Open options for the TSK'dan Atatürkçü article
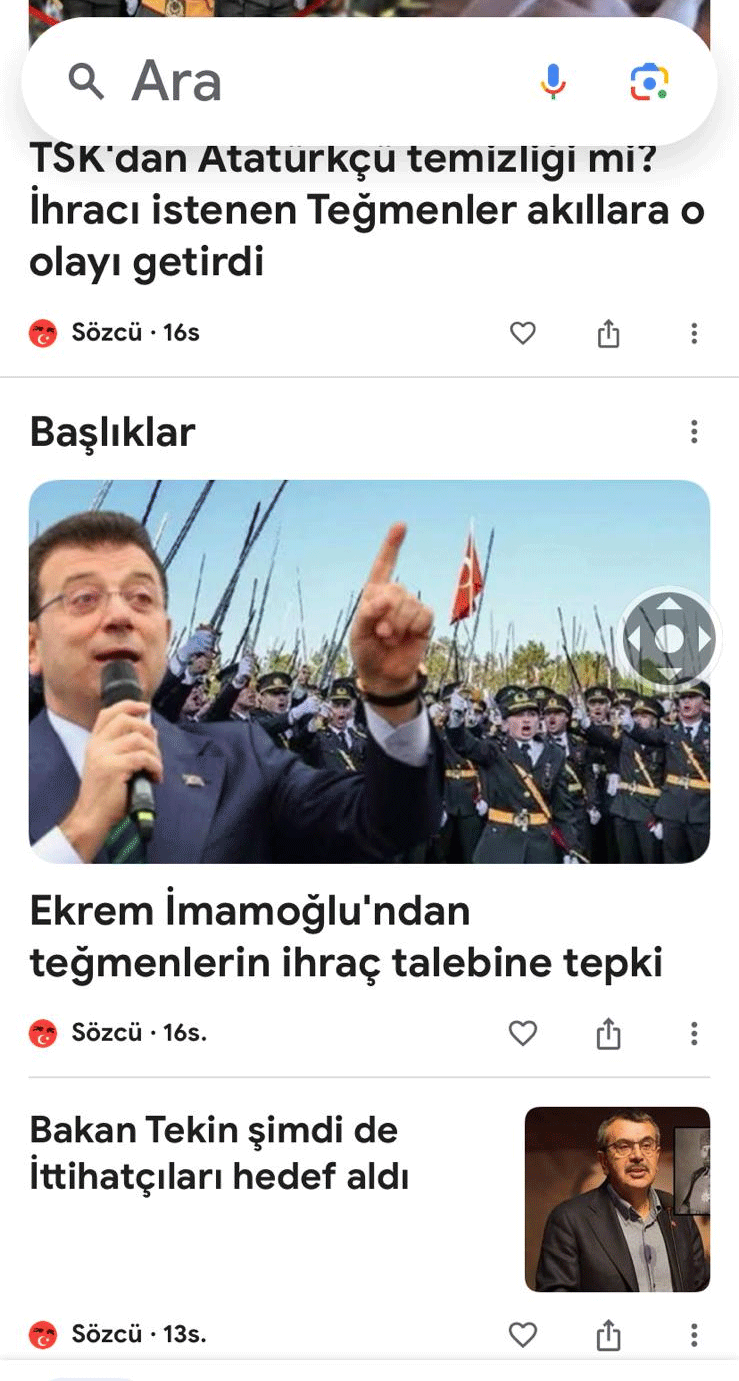The width and height of the screenshot is (739, 1381). coord(694,333)
